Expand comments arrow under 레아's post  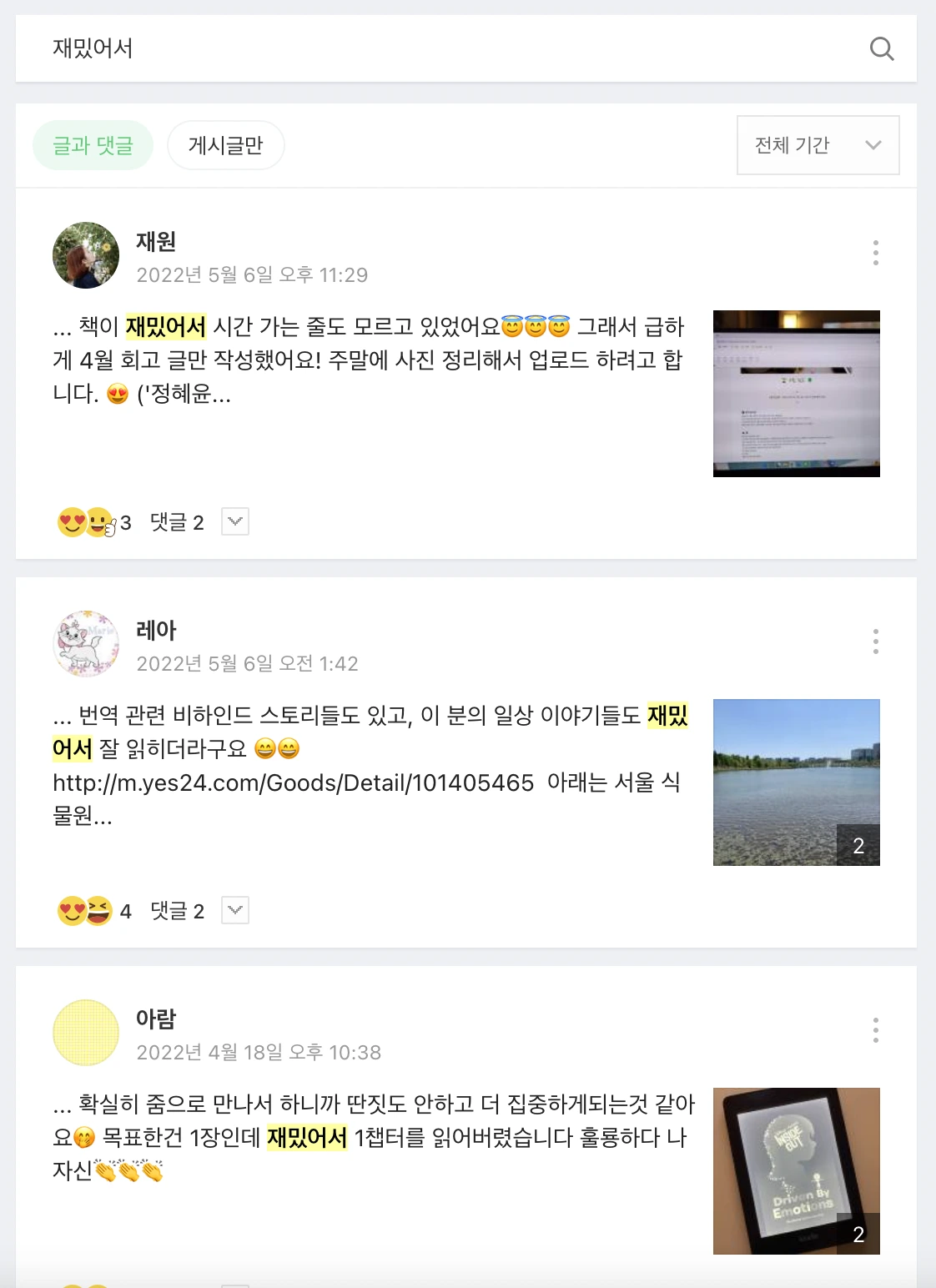point(235,910)
